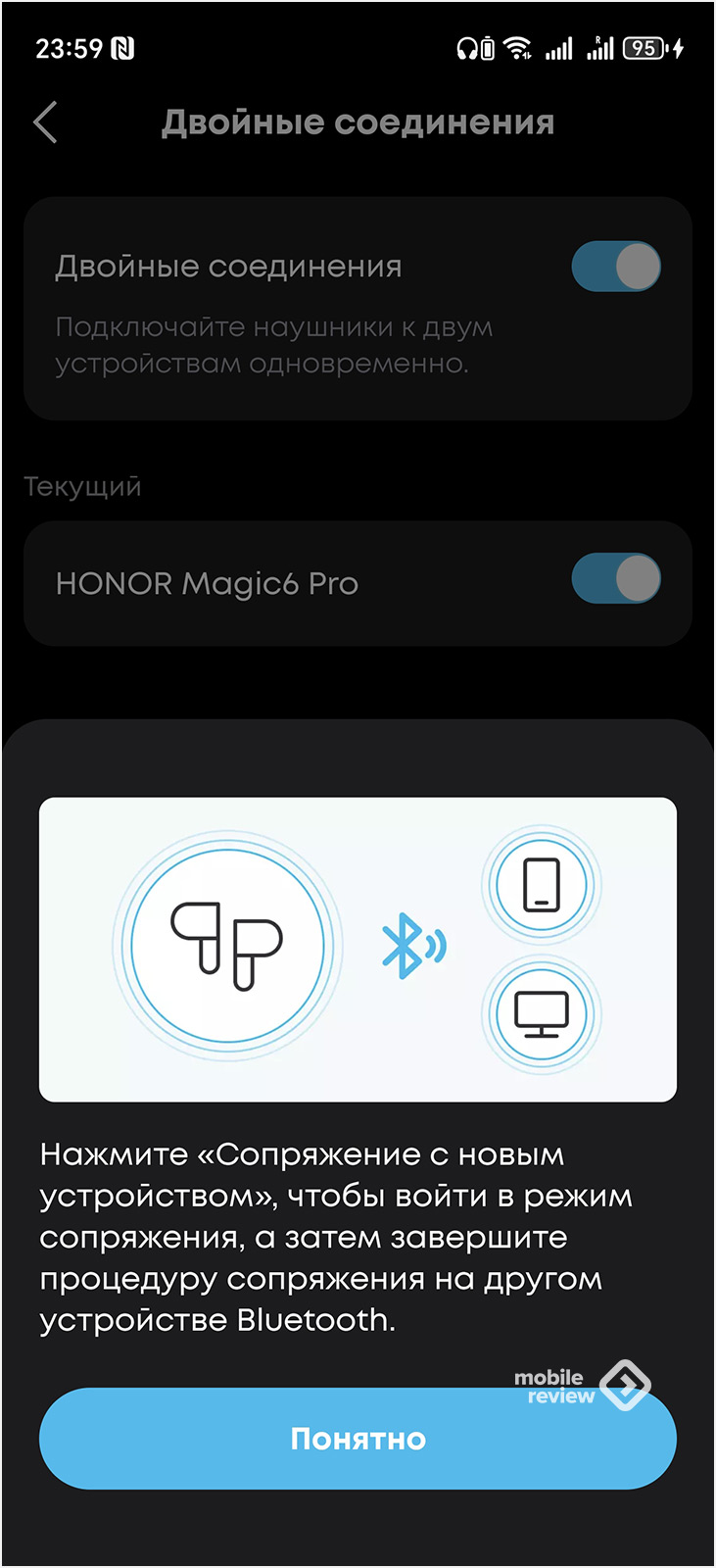Toggle the «Двойные соединения» switch

(x=616, y=267)
